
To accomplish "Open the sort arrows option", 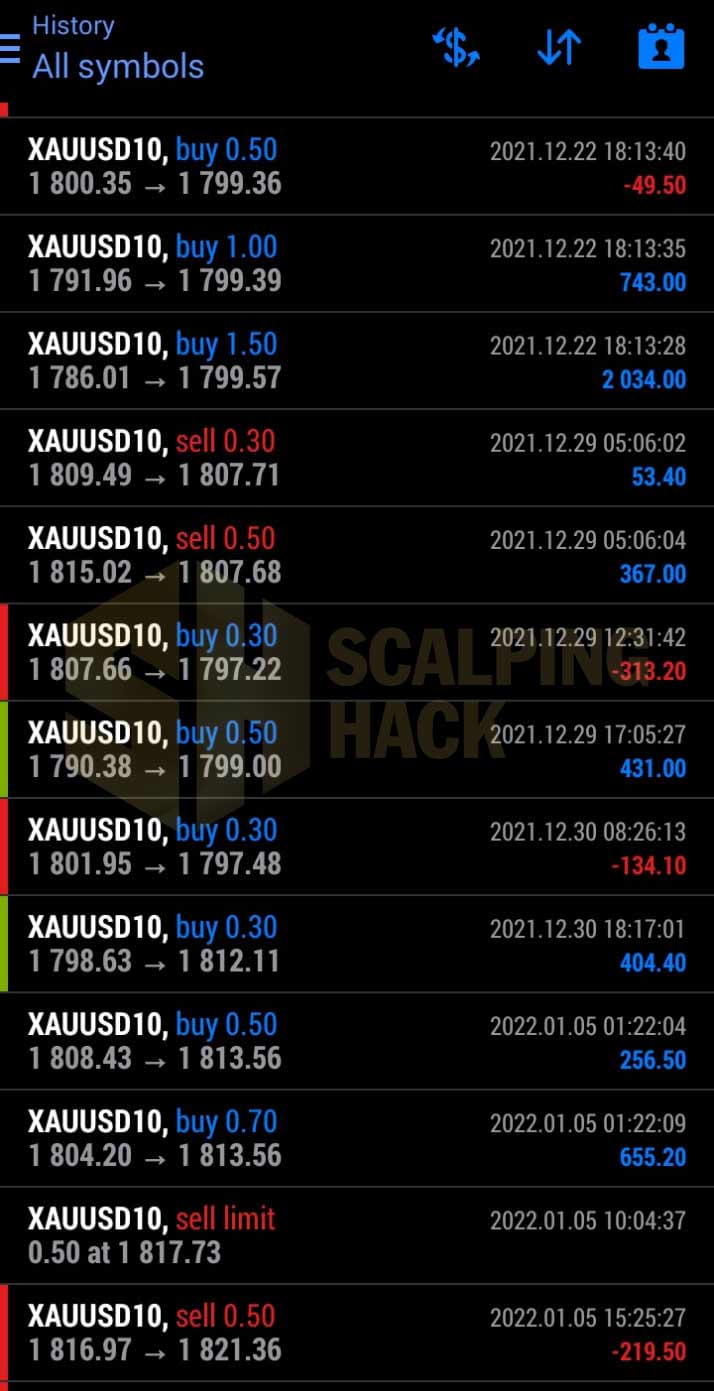I will coord(559,47).
